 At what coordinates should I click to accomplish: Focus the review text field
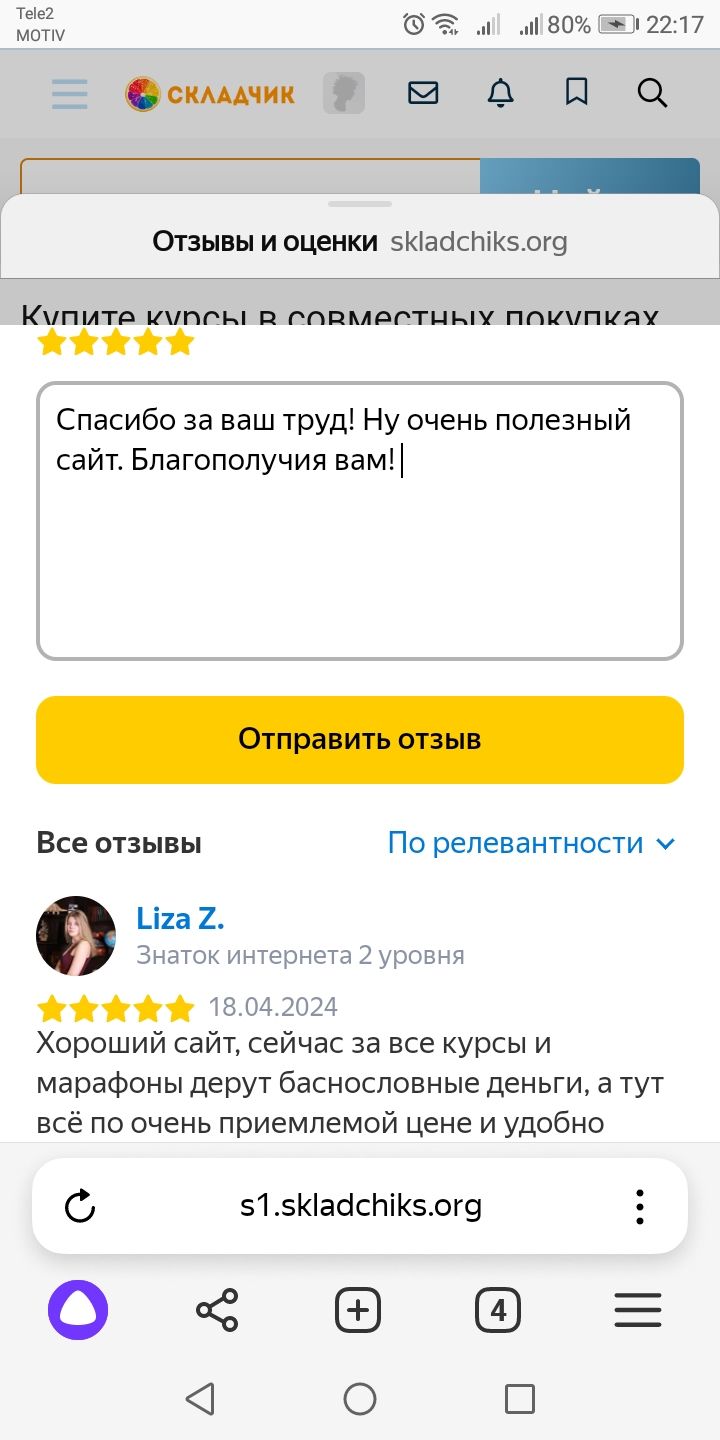coord(360,520)
